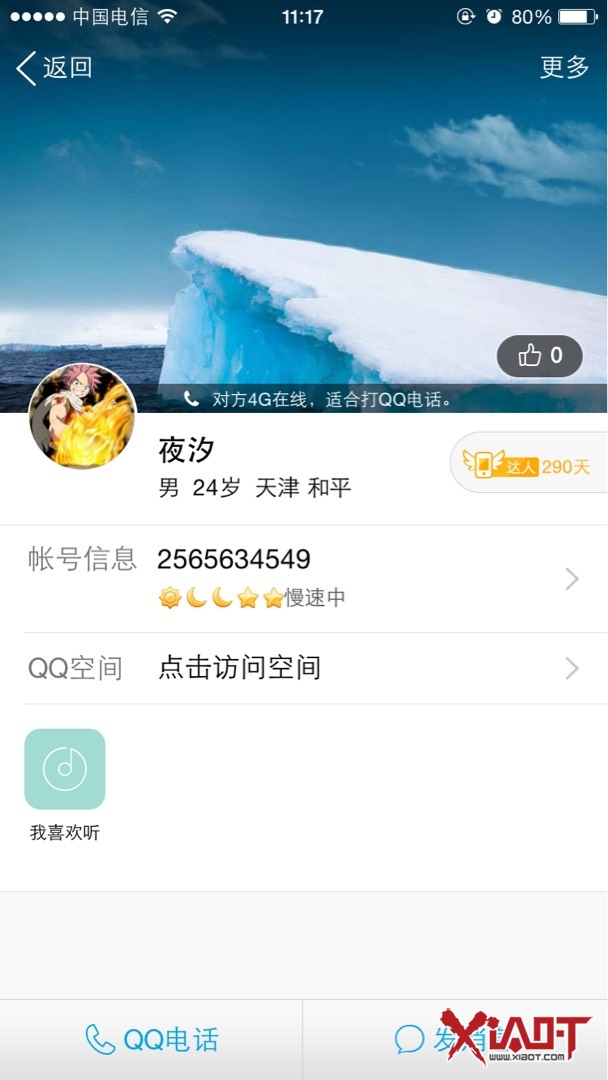Start a QQ电话 call
This screenshot has height=1080, width=608.
coord(152,1040)
